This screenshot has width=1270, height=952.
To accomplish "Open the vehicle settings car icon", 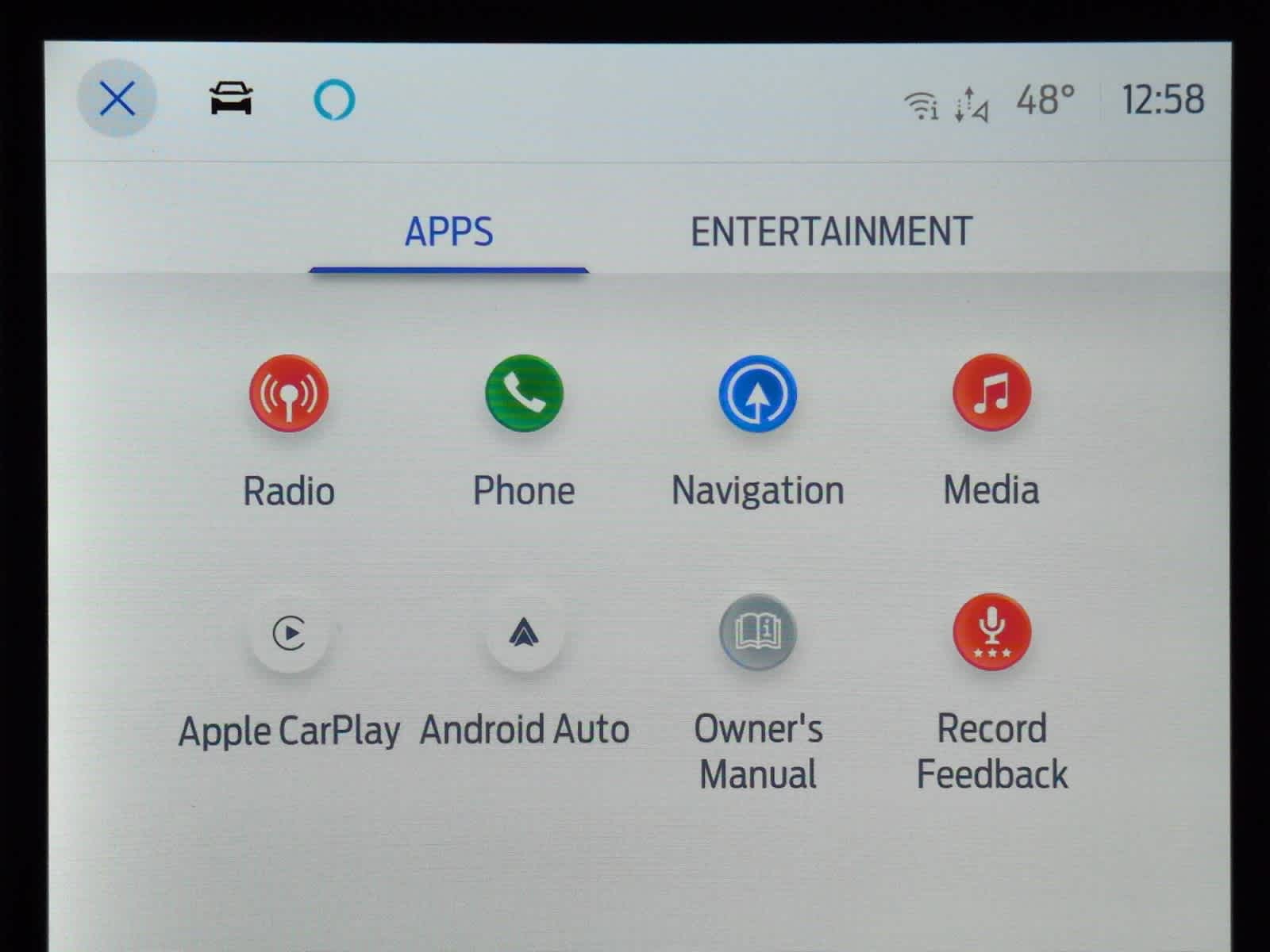I will [231, 99].
